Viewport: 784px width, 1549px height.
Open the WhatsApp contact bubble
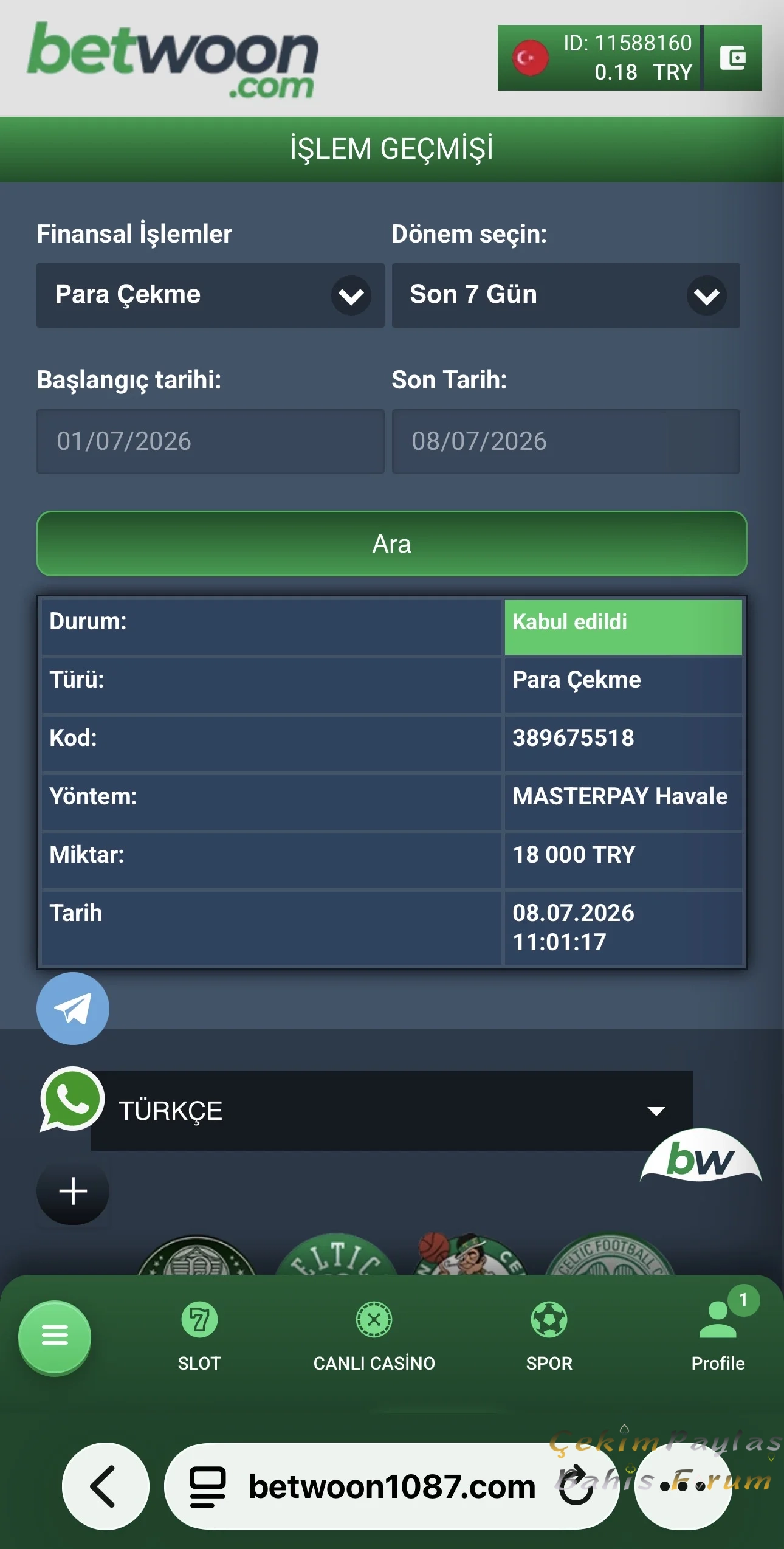(x=72, y=1099)
